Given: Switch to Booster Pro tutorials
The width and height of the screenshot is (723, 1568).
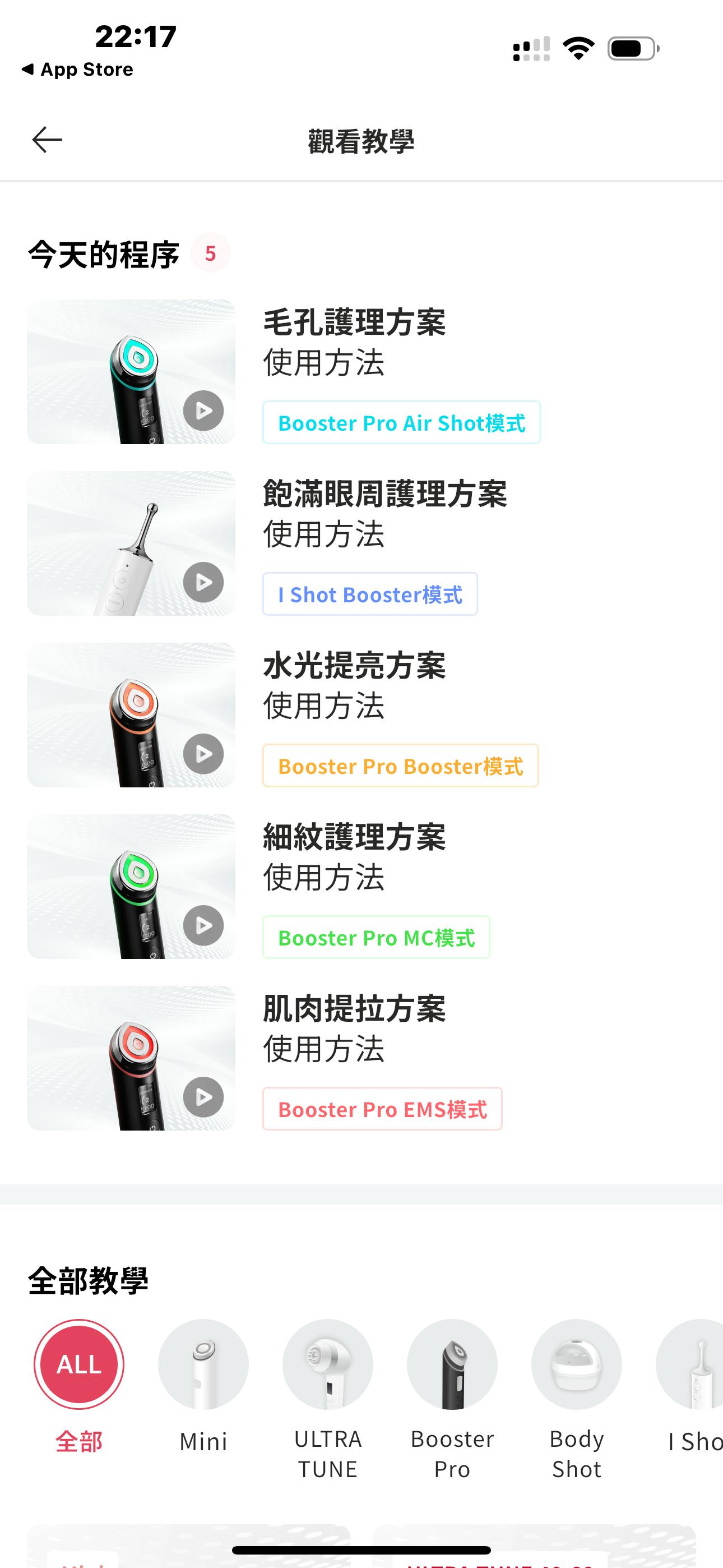Looking at the screenshot, I should coord(452,1364).
